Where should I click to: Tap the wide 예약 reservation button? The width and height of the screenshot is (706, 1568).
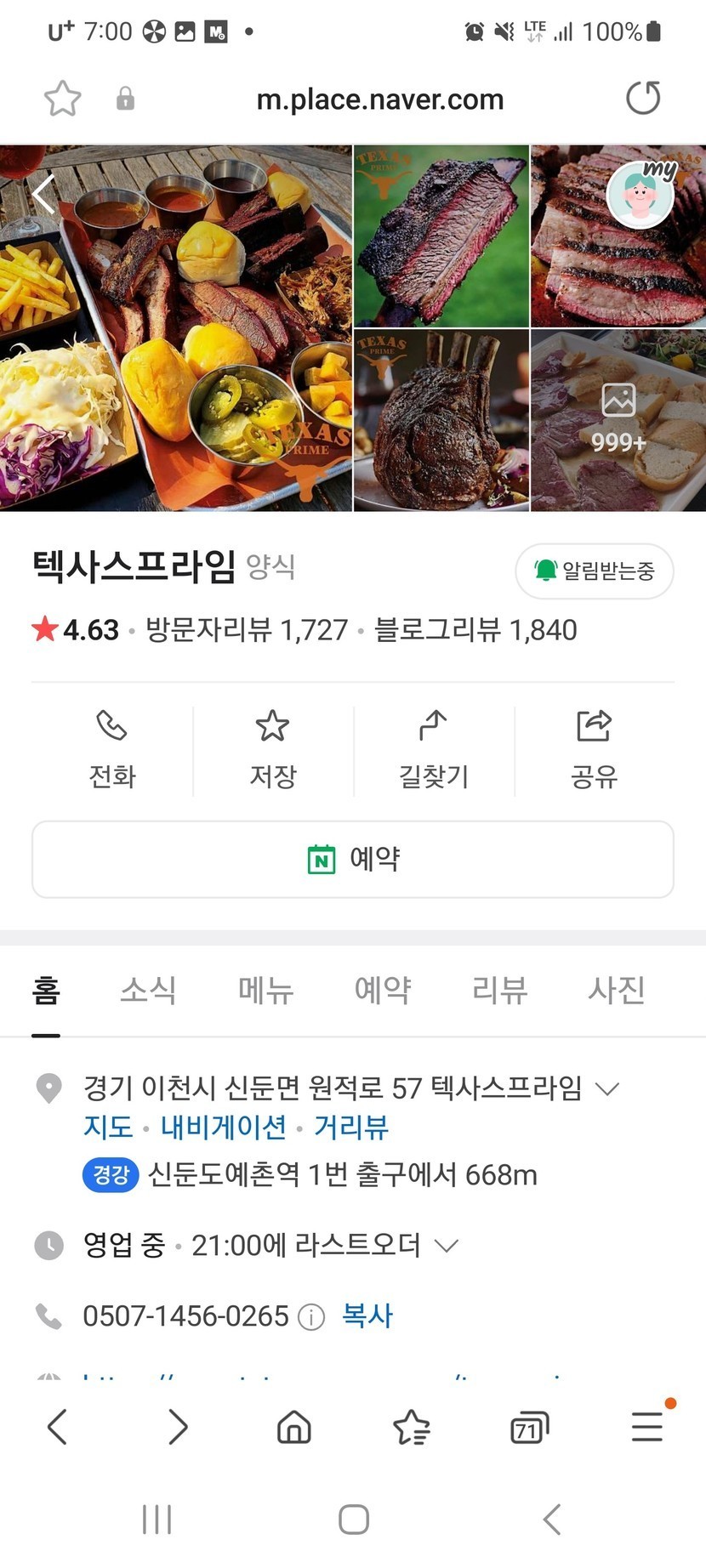coord(353,859)
